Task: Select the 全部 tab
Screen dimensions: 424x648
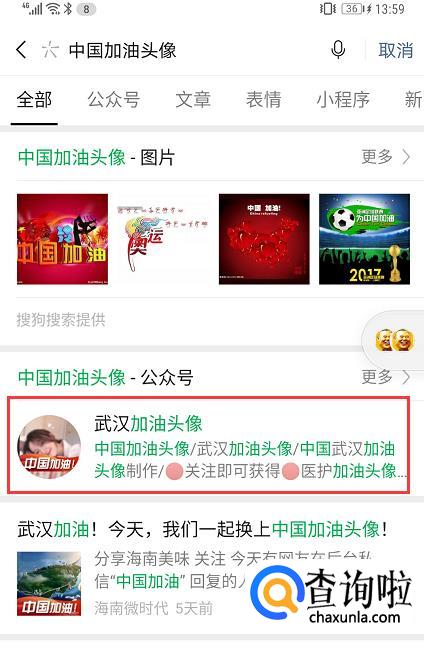Action: point(34,100)
